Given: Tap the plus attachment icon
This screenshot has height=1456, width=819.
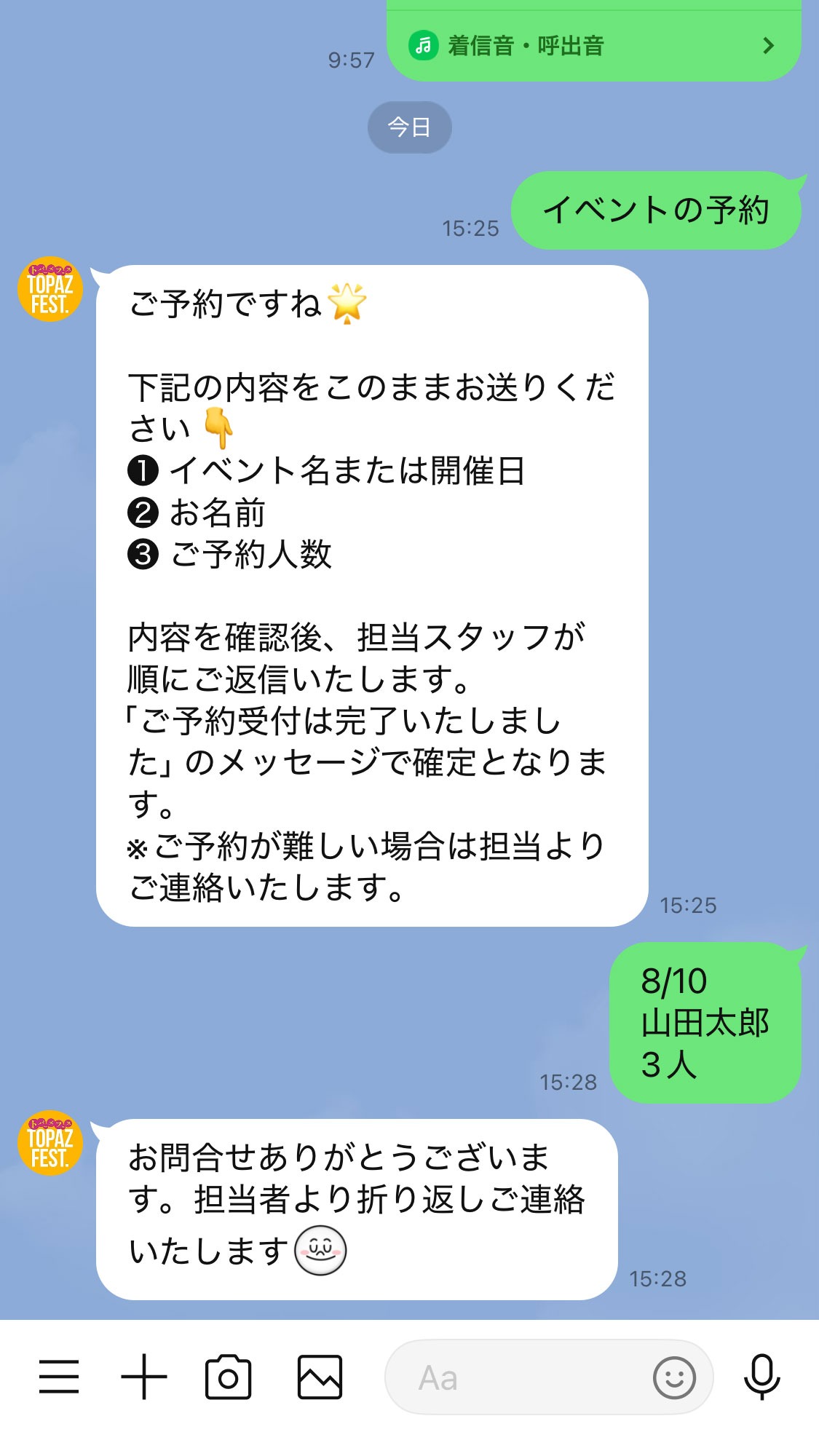Looking at the screenshot, I should tap(143, 1377).
